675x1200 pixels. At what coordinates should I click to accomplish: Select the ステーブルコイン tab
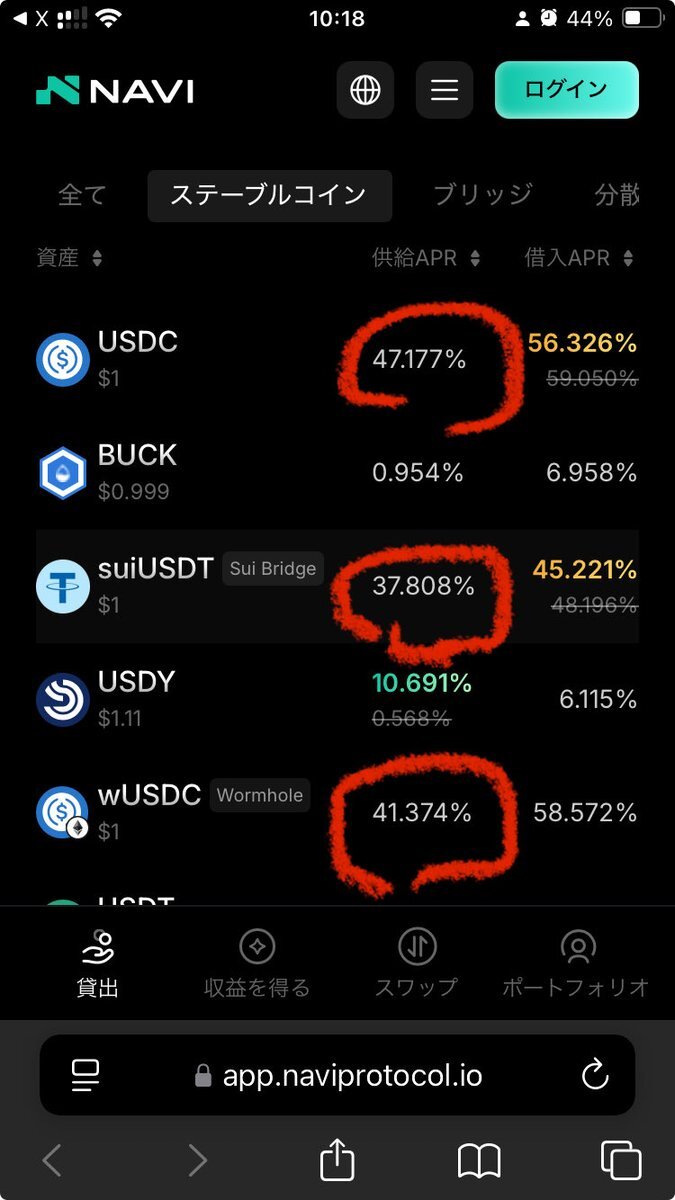tap(269, 195)
